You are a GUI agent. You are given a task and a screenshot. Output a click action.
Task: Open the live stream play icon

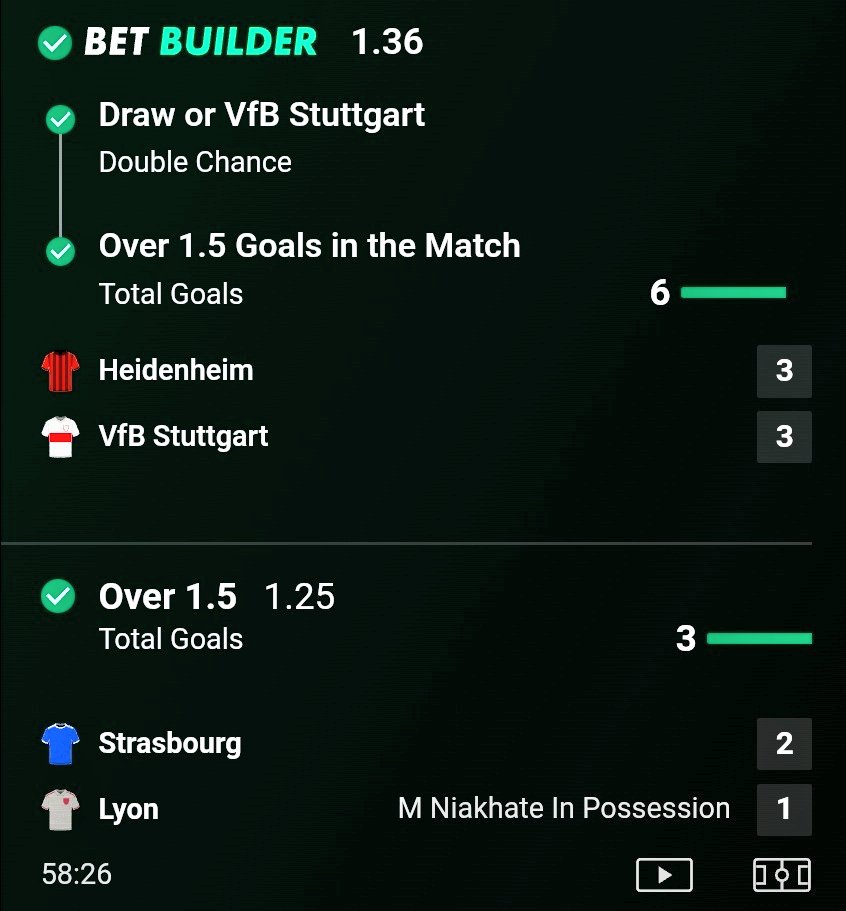[x=664, y=875]
